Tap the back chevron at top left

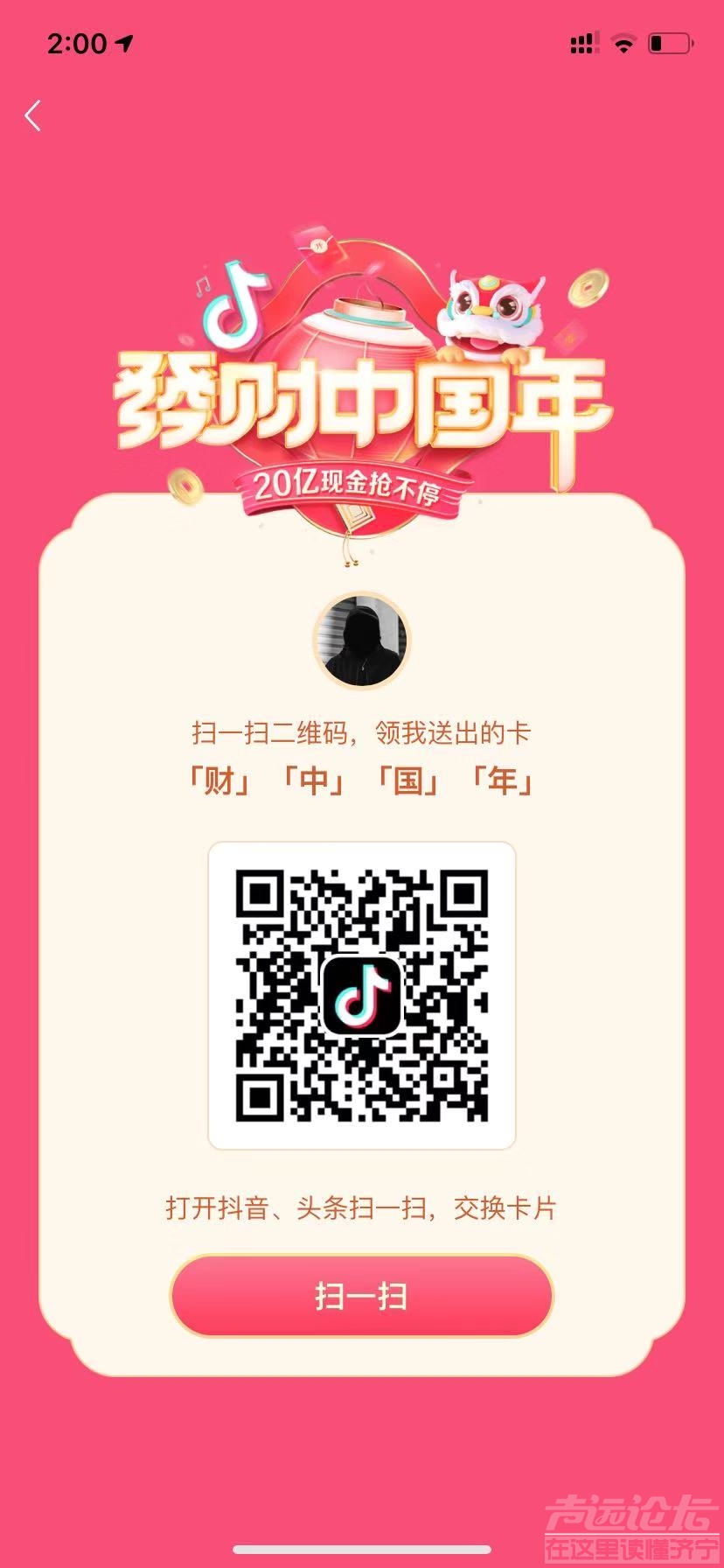tap(33, 115)
